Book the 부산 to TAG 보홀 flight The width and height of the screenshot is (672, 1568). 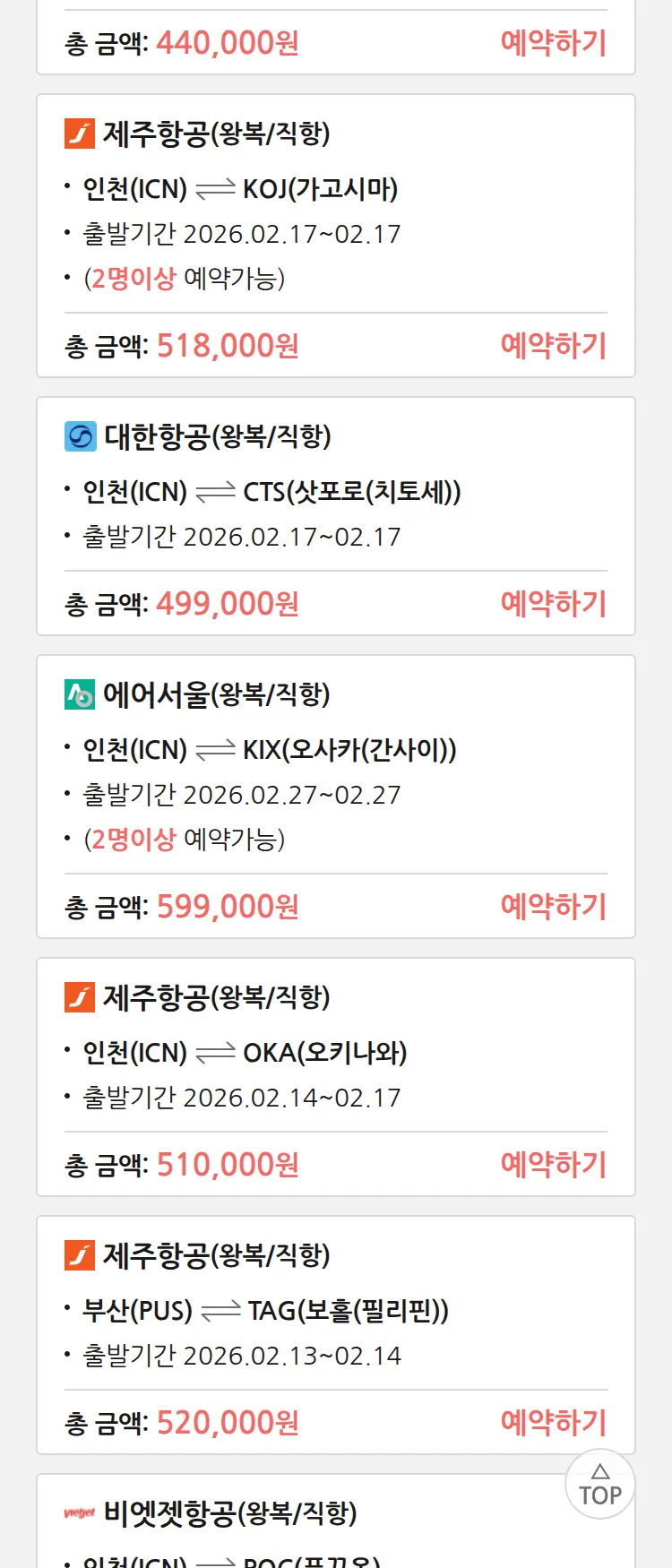[553, 1423]
